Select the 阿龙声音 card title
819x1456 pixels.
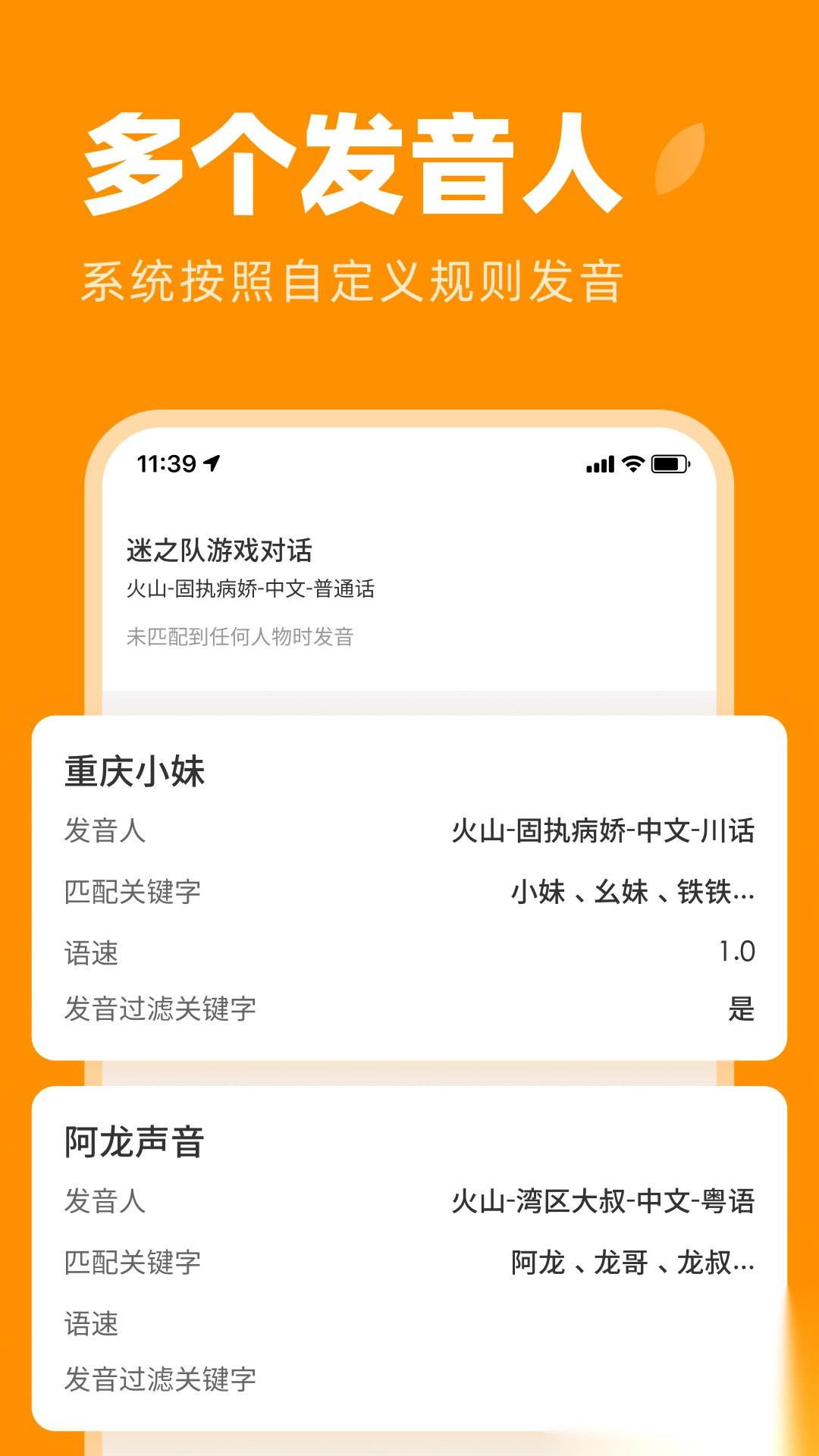[x=133, y=1141]
